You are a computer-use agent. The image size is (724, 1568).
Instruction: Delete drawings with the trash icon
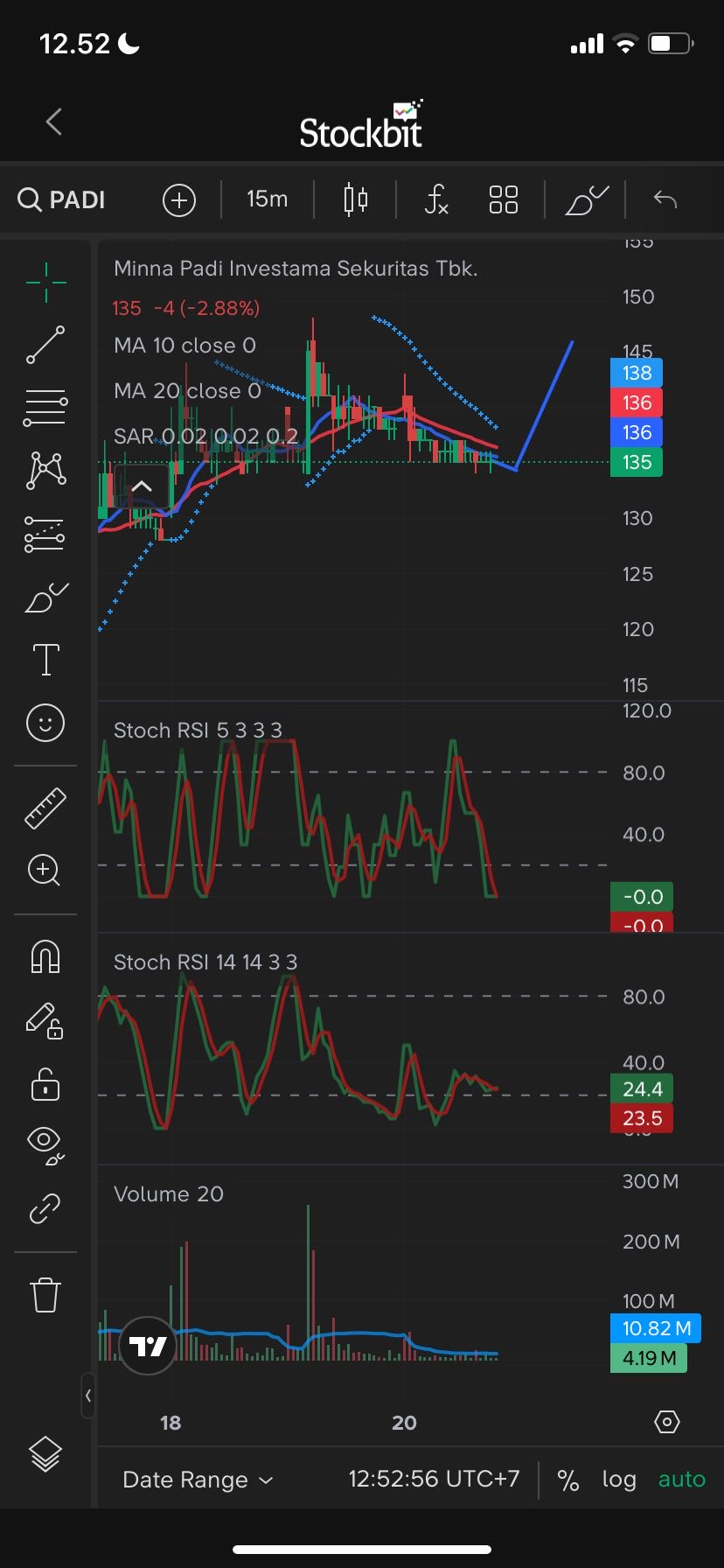45,1294
